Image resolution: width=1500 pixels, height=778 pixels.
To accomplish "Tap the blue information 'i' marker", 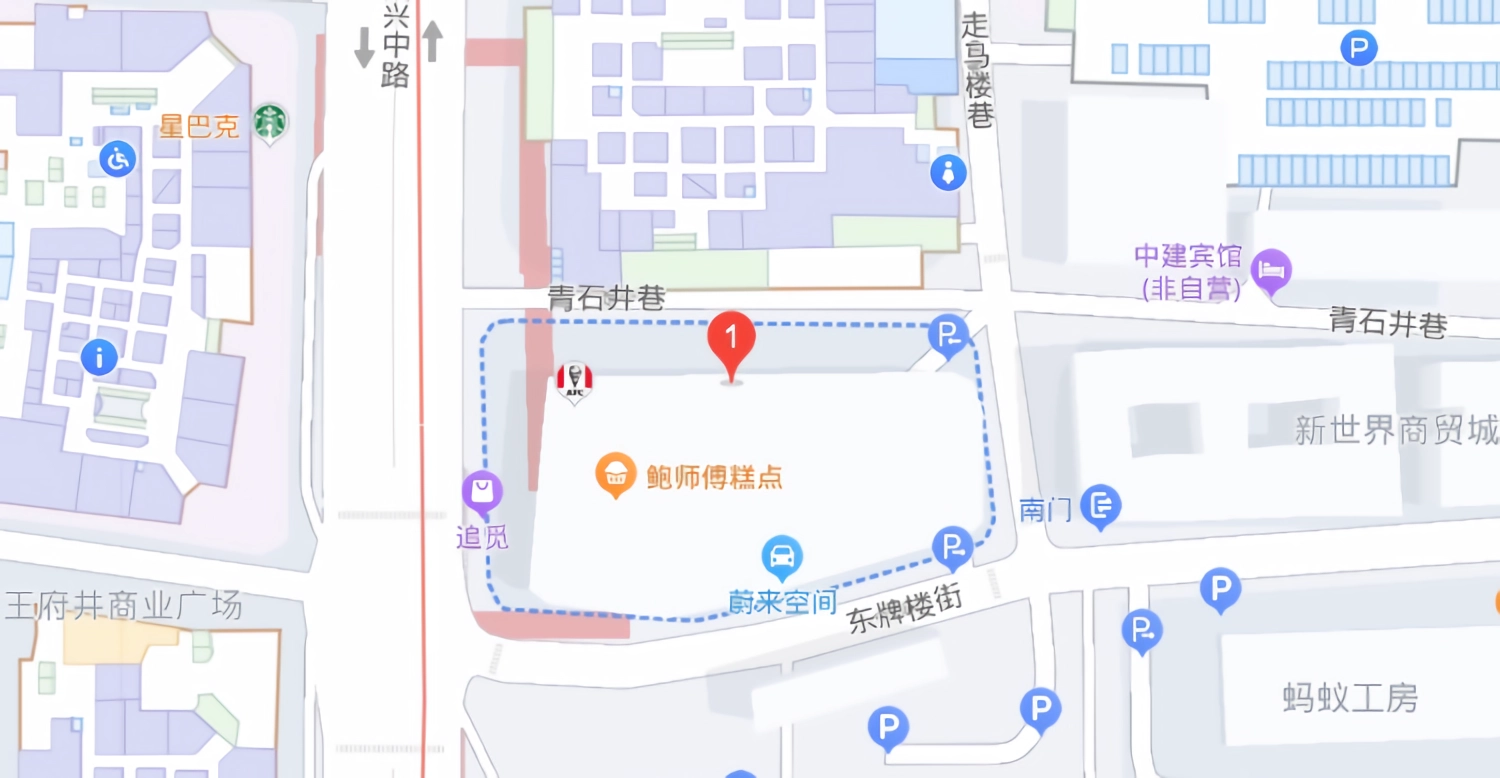I will (99, 356).
